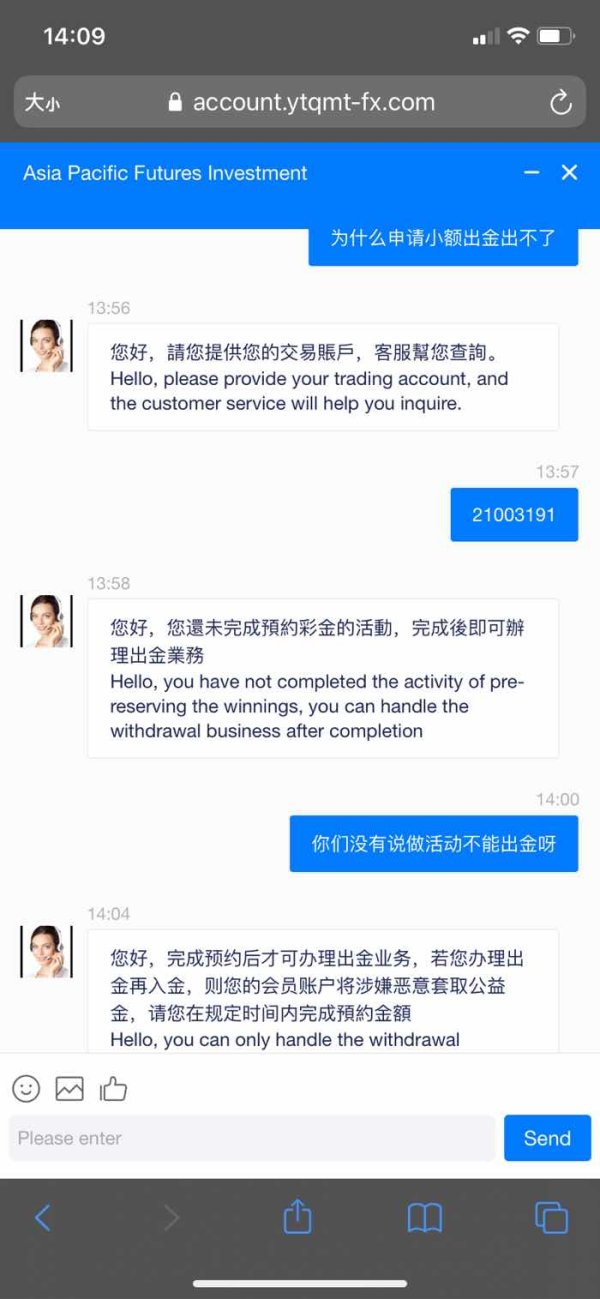Reload the page in Safari
600x1299 pixels.
561,102
